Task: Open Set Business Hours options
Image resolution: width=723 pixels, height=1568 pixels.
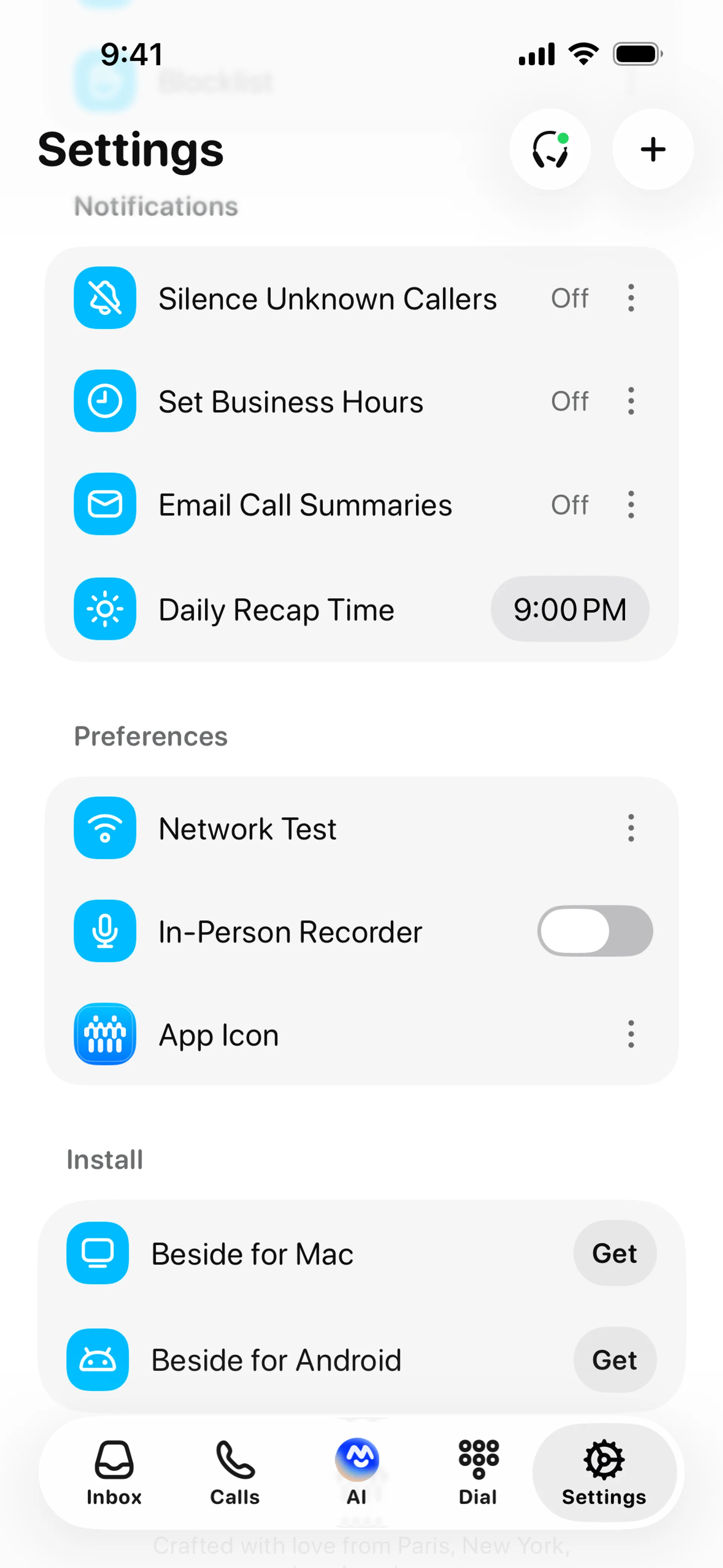Action: [x=630, y=402]
